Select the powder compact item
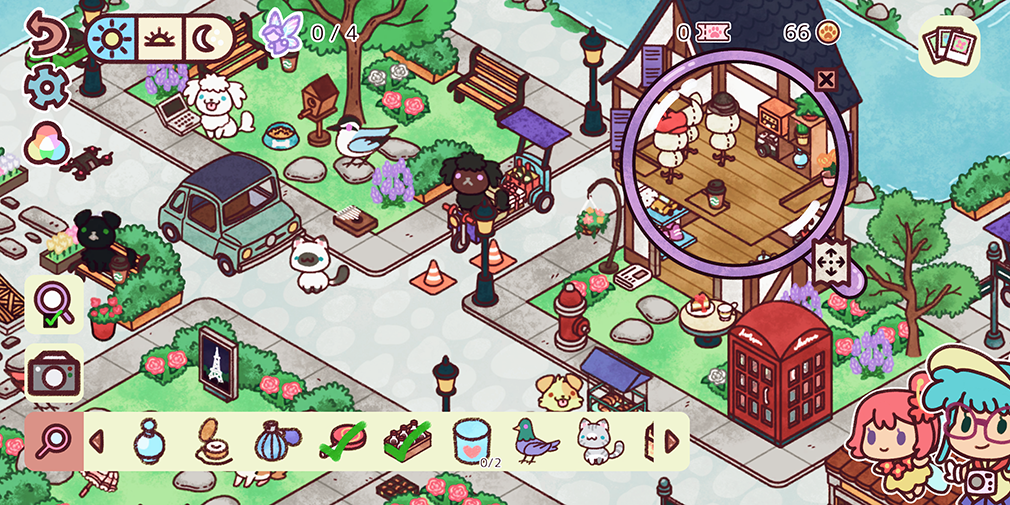The height and width of the screenshot is (505, 1010). point(213,440)
